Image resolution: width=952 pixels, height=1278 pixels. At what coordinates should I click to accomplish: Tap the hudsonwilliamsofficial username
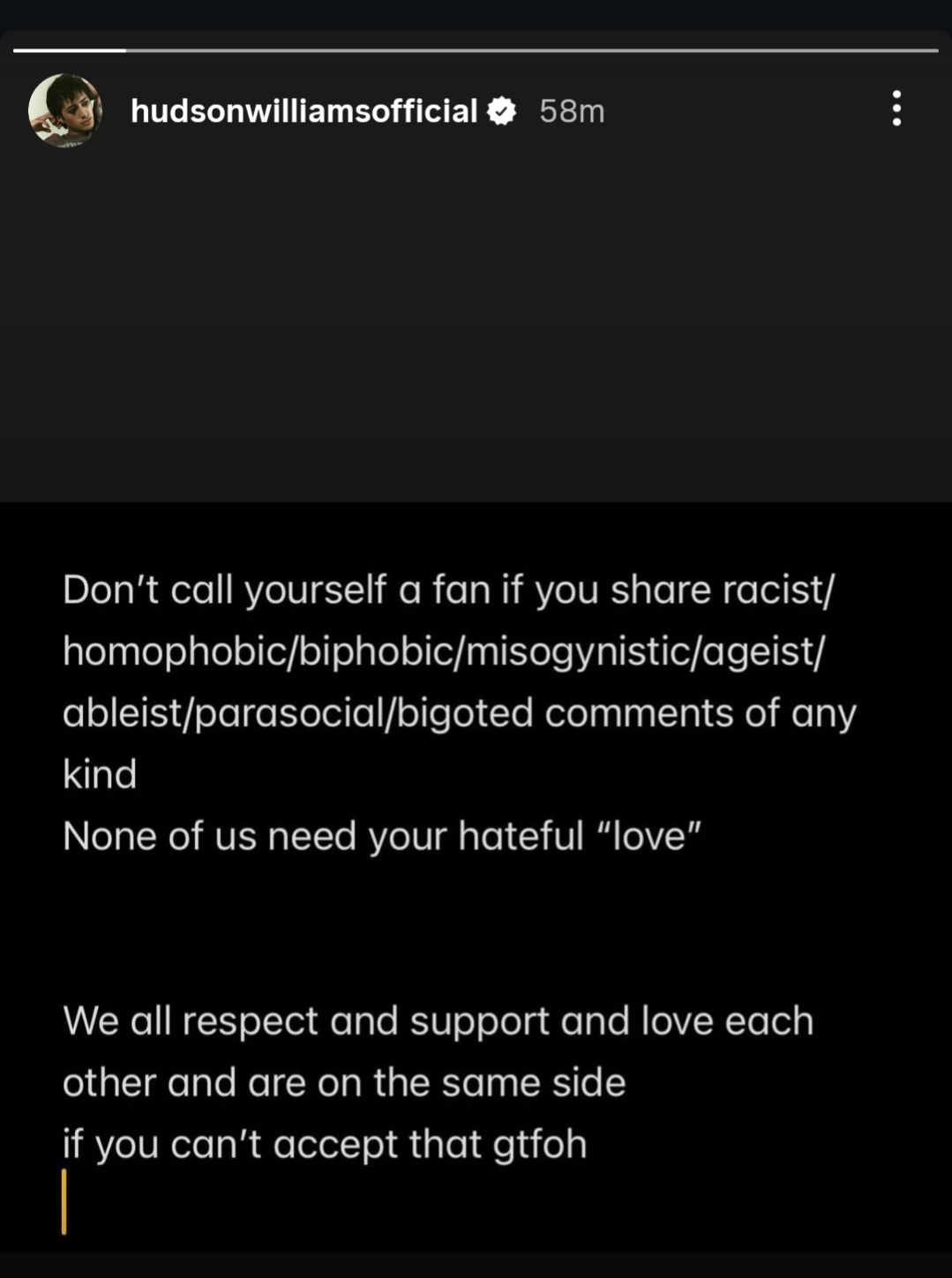(x=304, y=111)
